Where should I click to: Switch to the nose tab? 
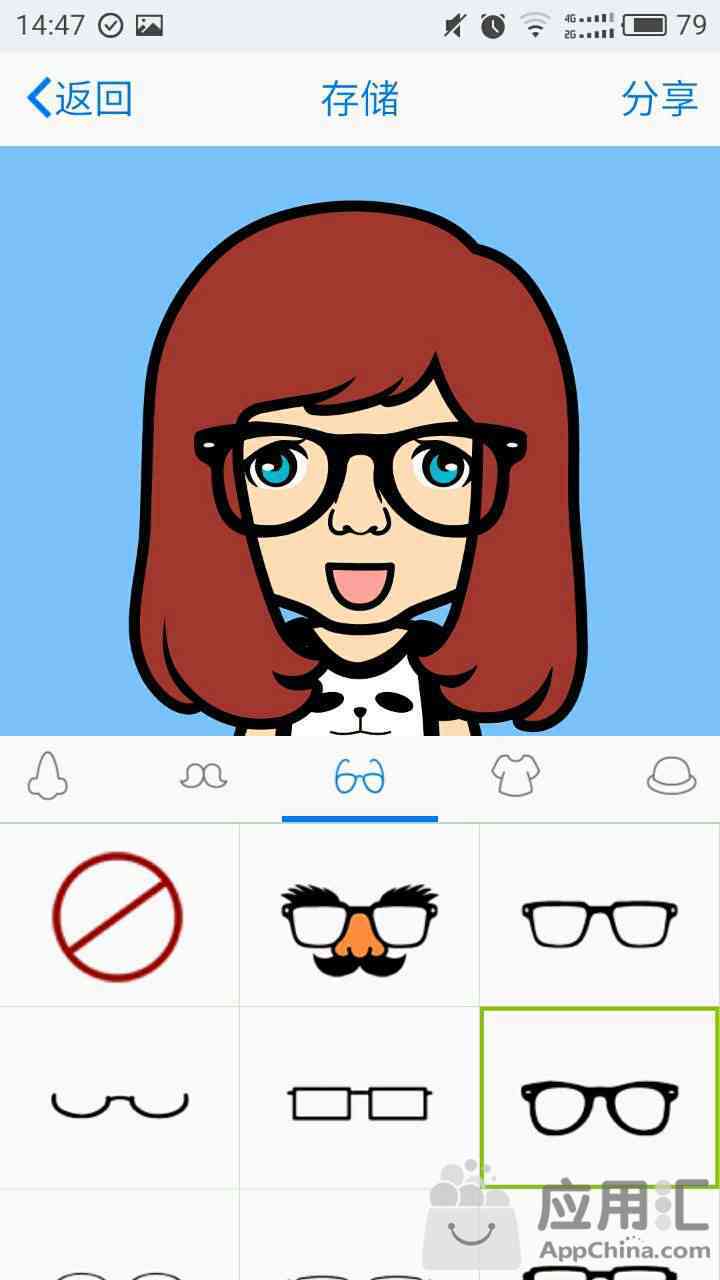(47, 776)
